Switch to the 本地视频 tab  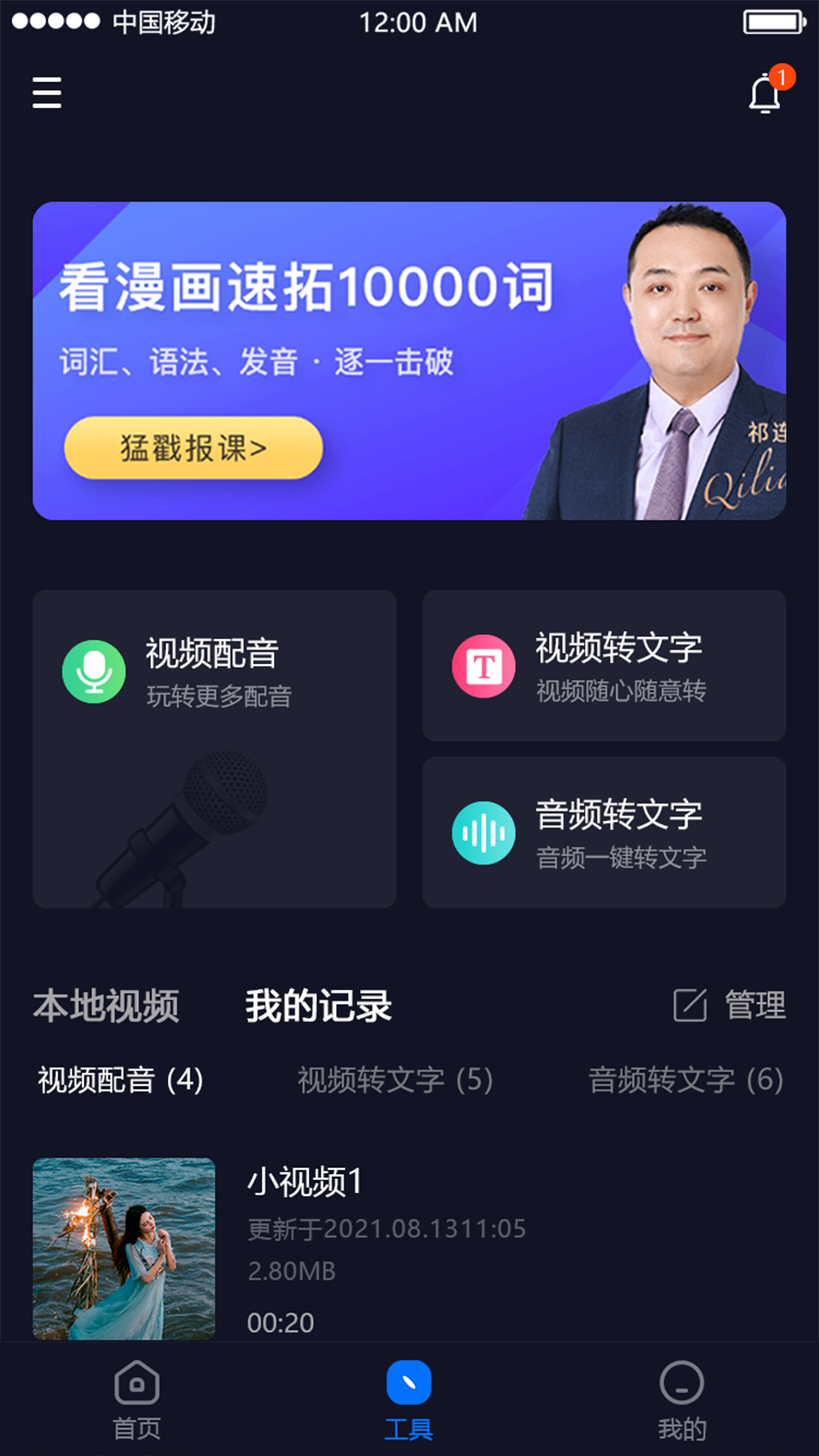[x=106, y=1006]
